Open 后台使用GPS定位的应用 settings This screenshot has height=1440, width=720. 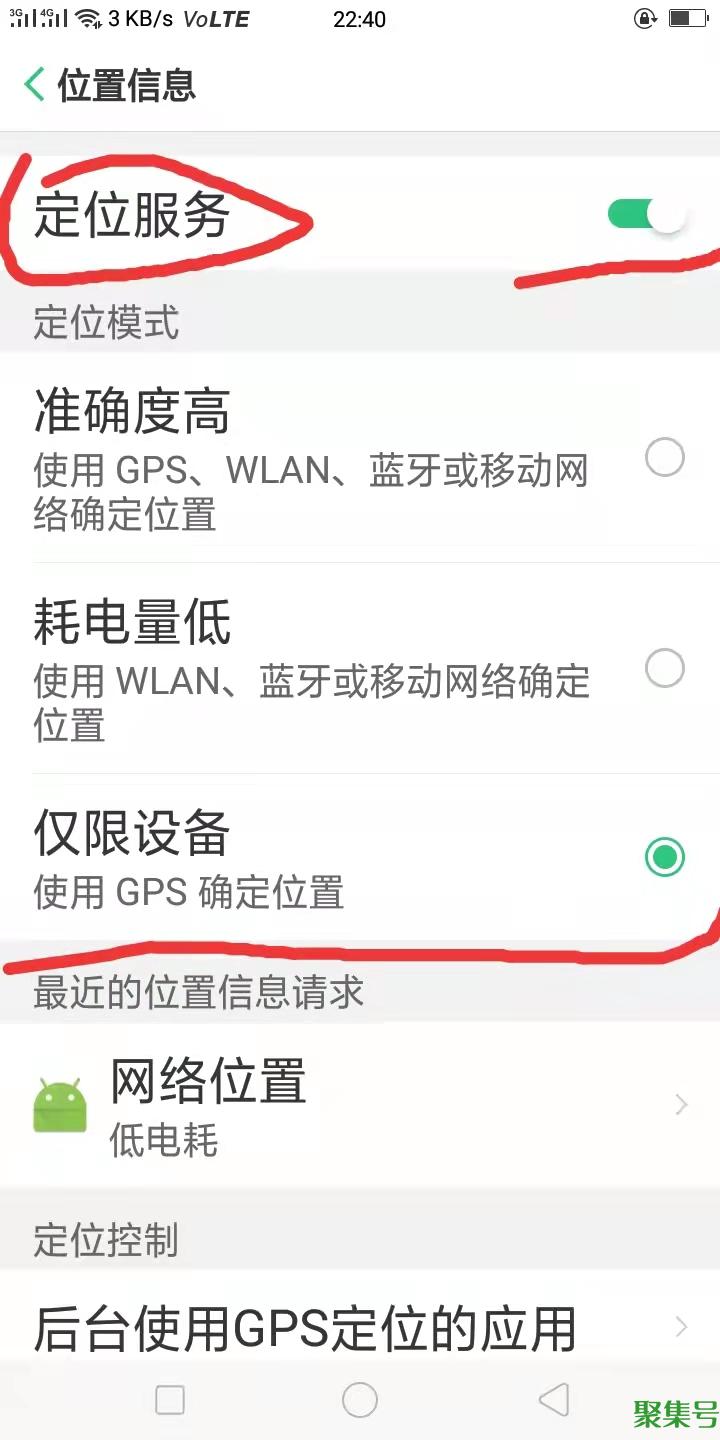coord(360,1327)
